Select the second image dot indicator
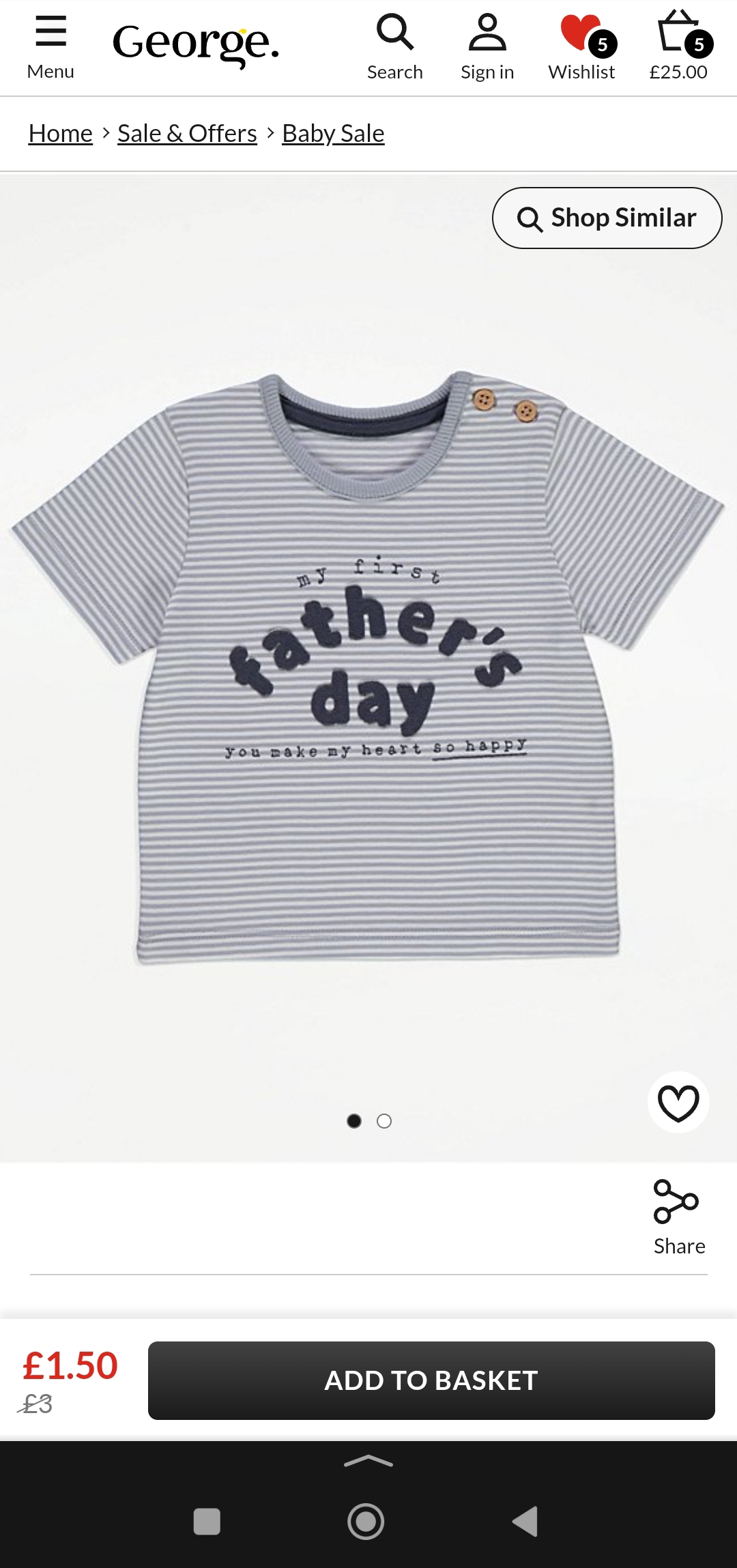 (384, 1121)
